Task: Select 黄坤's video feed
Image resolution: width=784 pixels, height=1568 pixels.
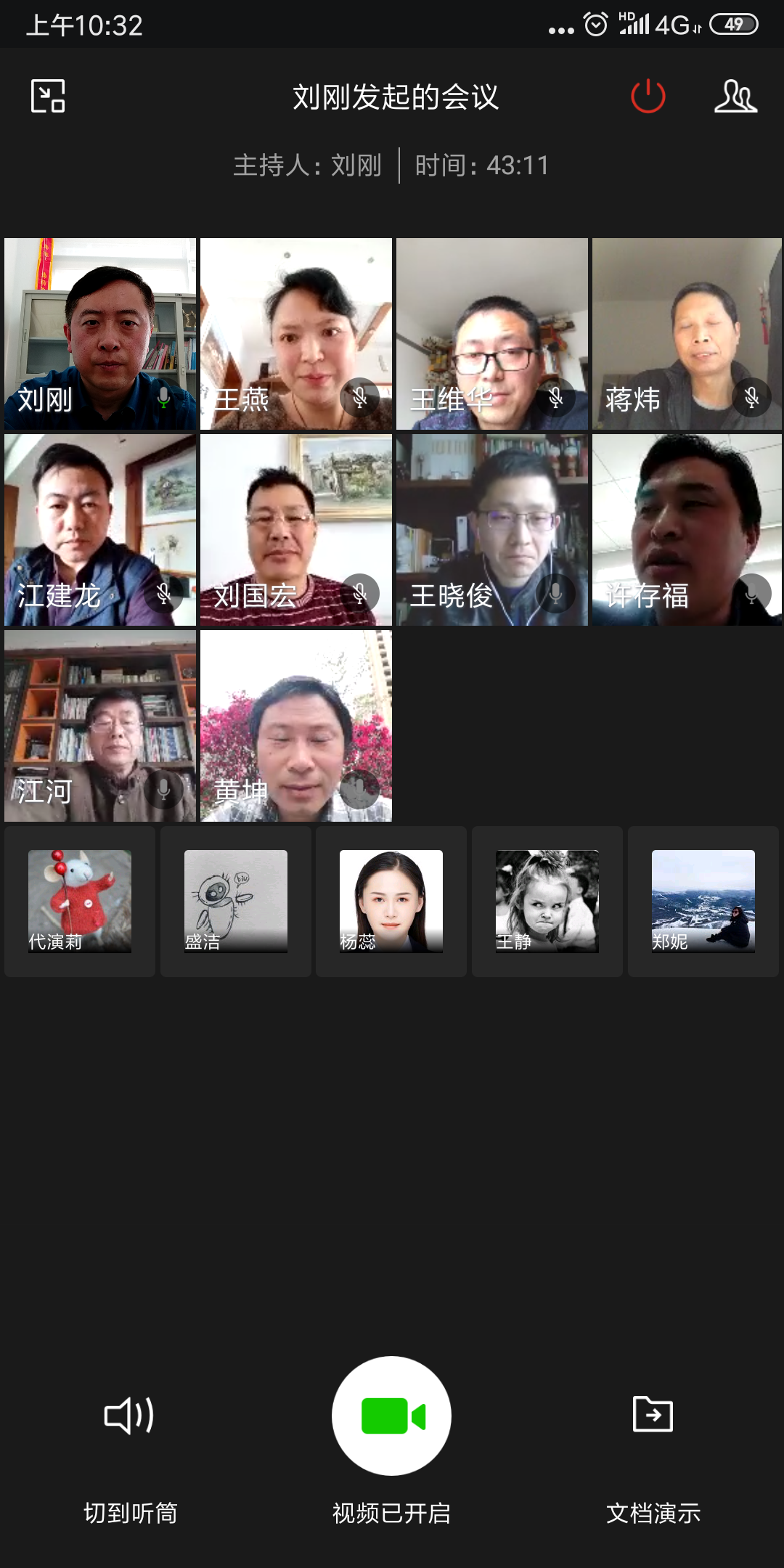Action: pyautogui.click(x=296, y=726)
